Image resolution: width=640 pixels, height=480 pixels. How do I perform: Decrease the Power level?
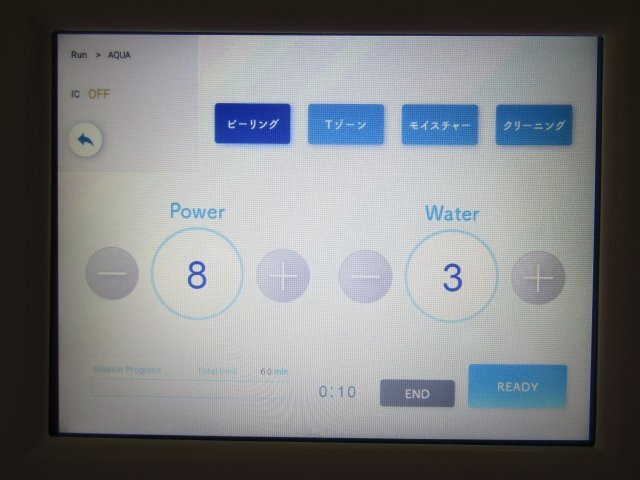pos(112,276)
